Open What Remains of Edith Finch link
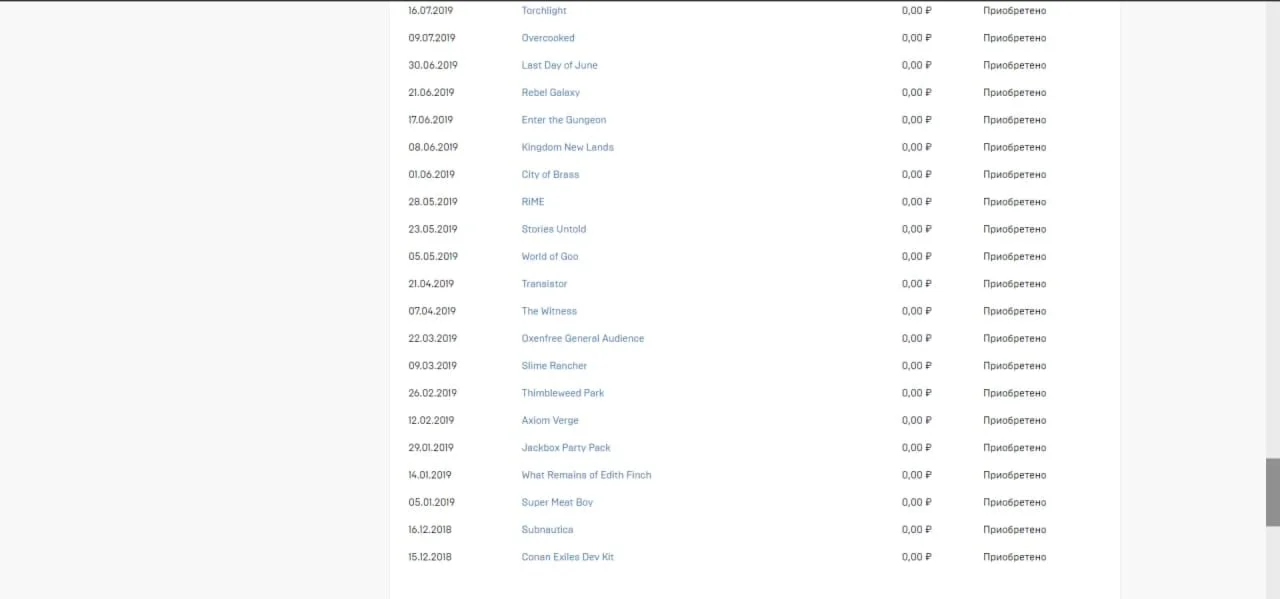Screen dimensions: 1280x599 coord(586,475)
